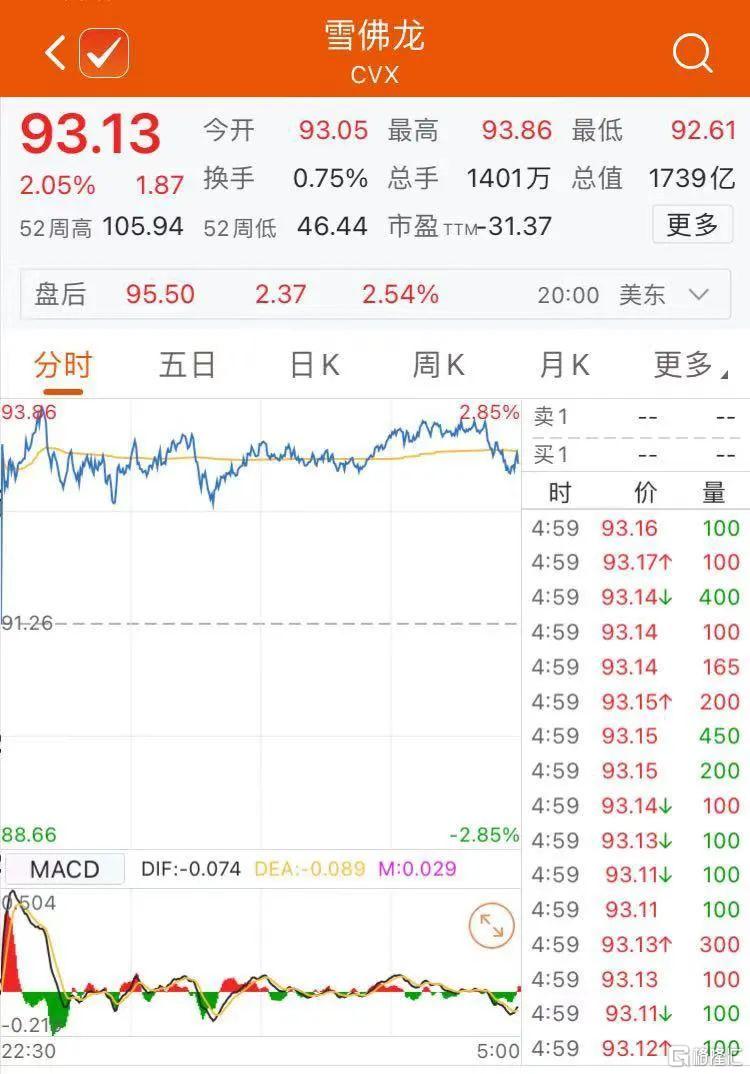Image resolution: width=750 pixels, height=1074 pixels.
Task: Tap the 更多 button beside 市盈
Action: pos(692,225)
